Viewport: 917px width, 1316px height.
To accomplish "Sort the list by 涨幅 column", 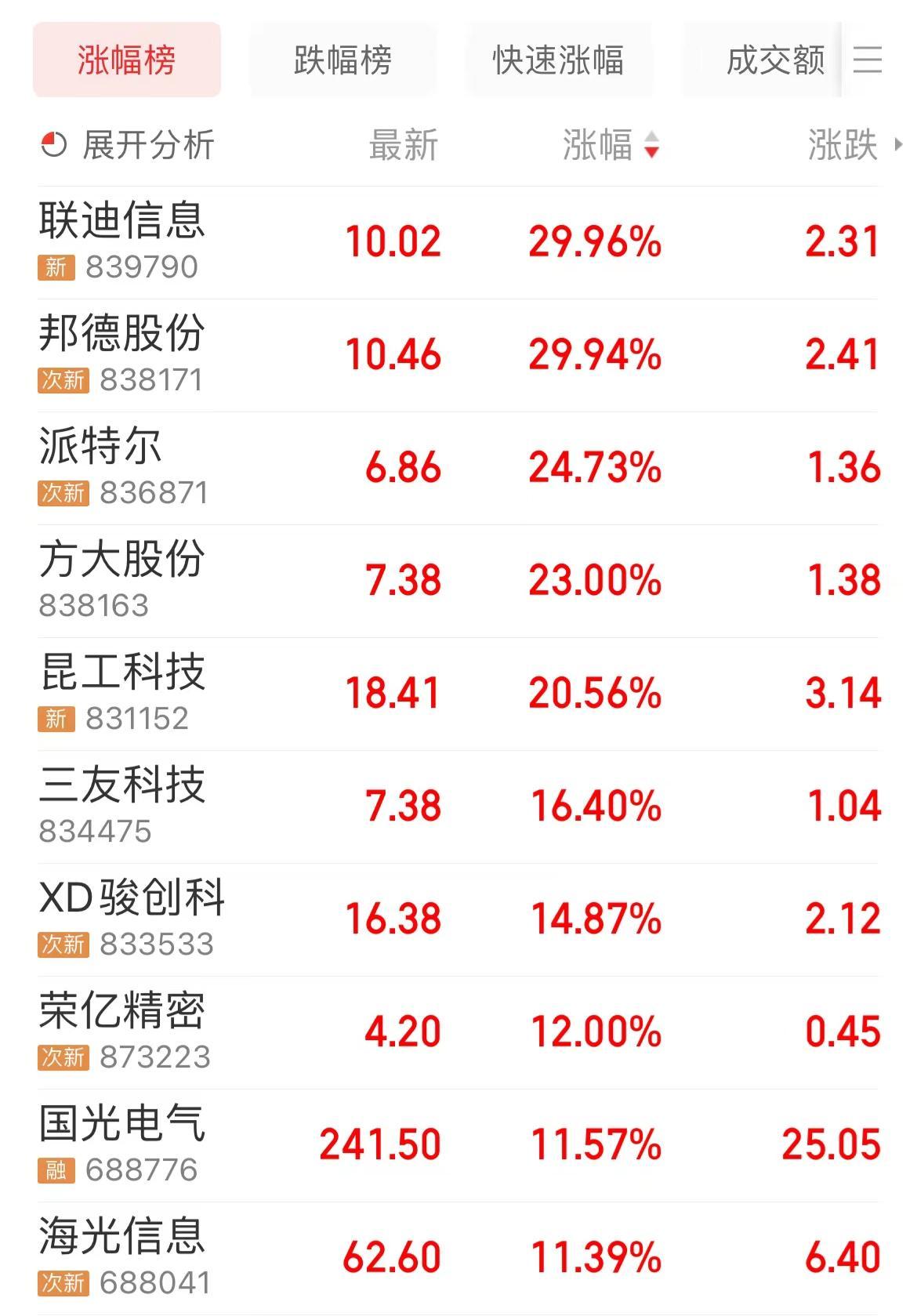I will [x=611, y=146].
